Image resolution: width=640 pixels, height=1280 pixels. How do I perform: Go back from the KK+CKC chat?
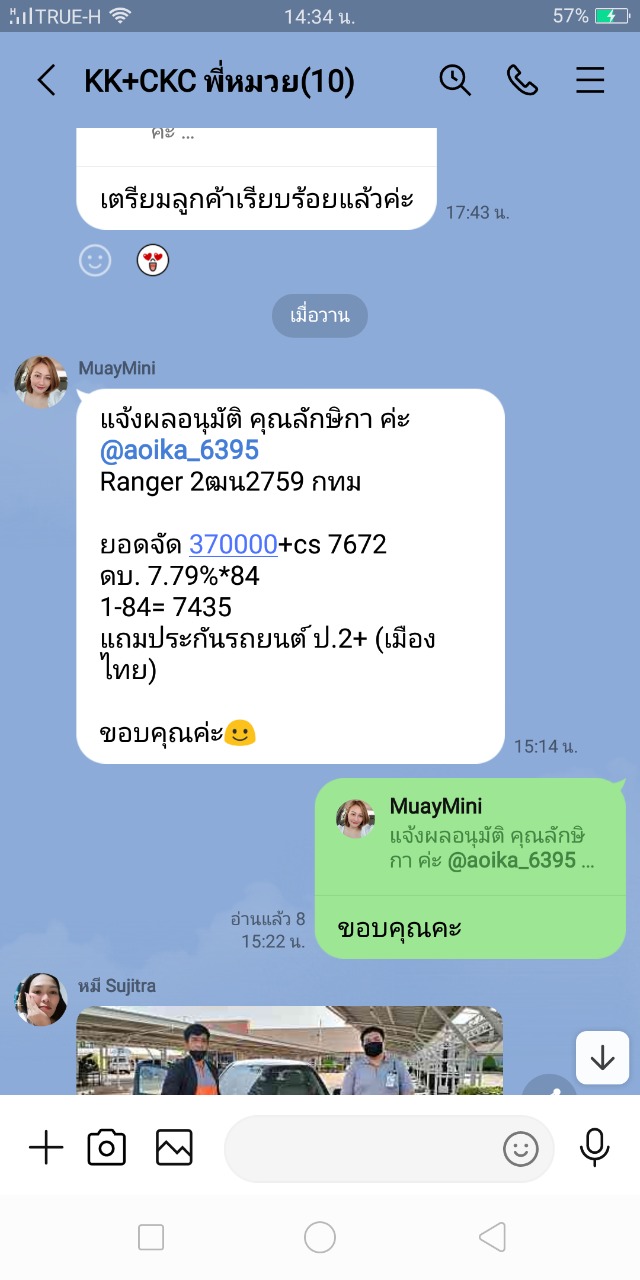46,81
